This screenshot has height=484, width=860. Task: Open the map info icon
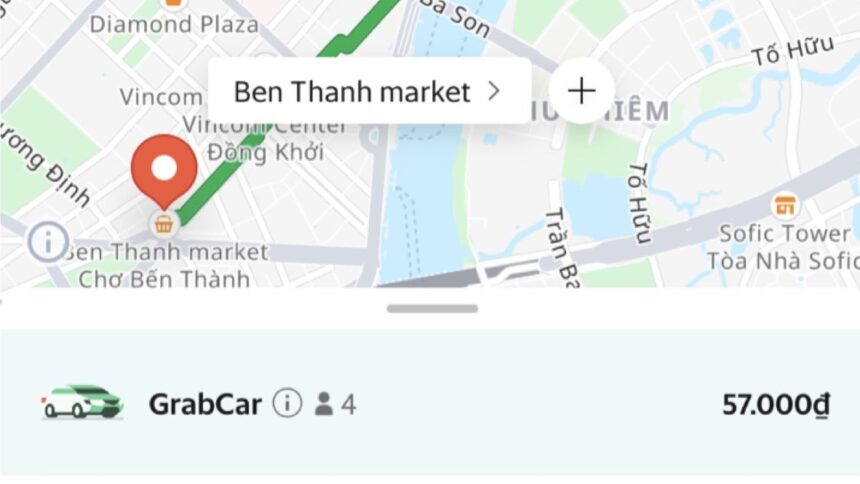[x=47, y=241]
